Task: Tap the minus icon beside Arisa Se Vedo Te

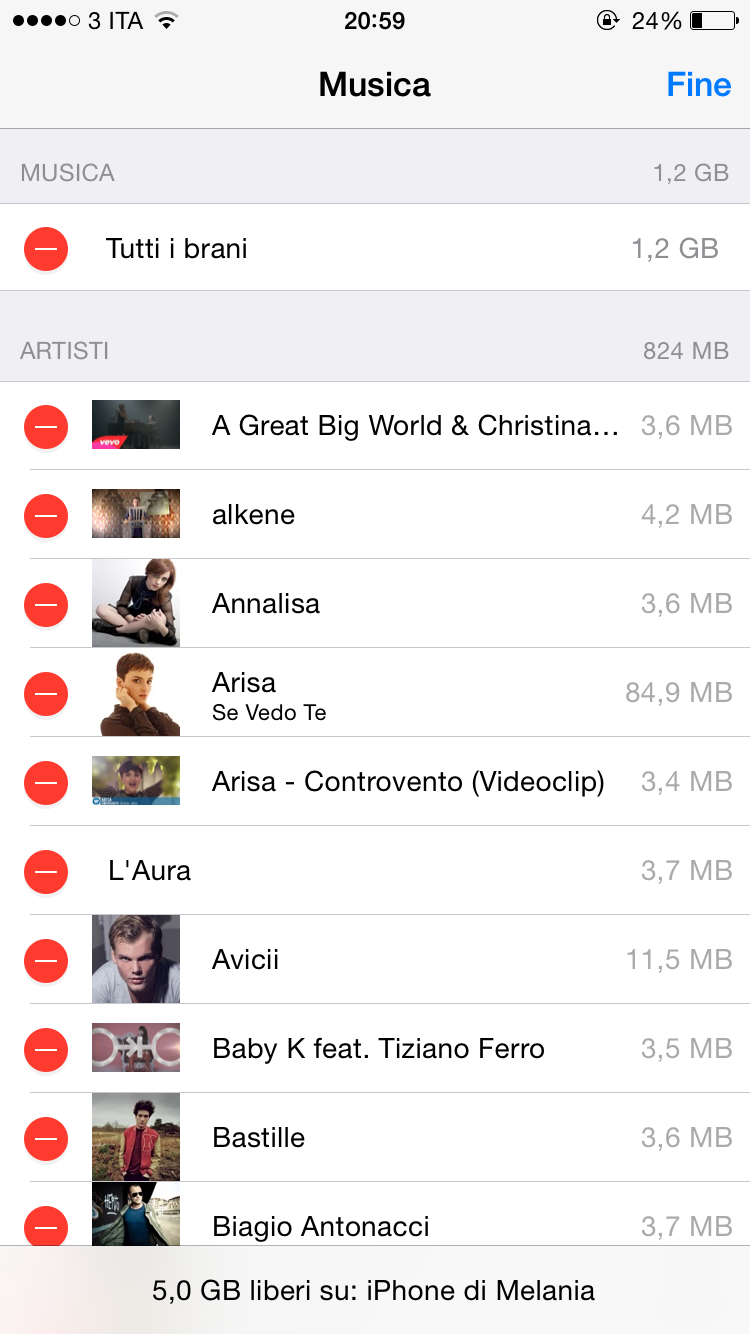Action: (46, 693)
